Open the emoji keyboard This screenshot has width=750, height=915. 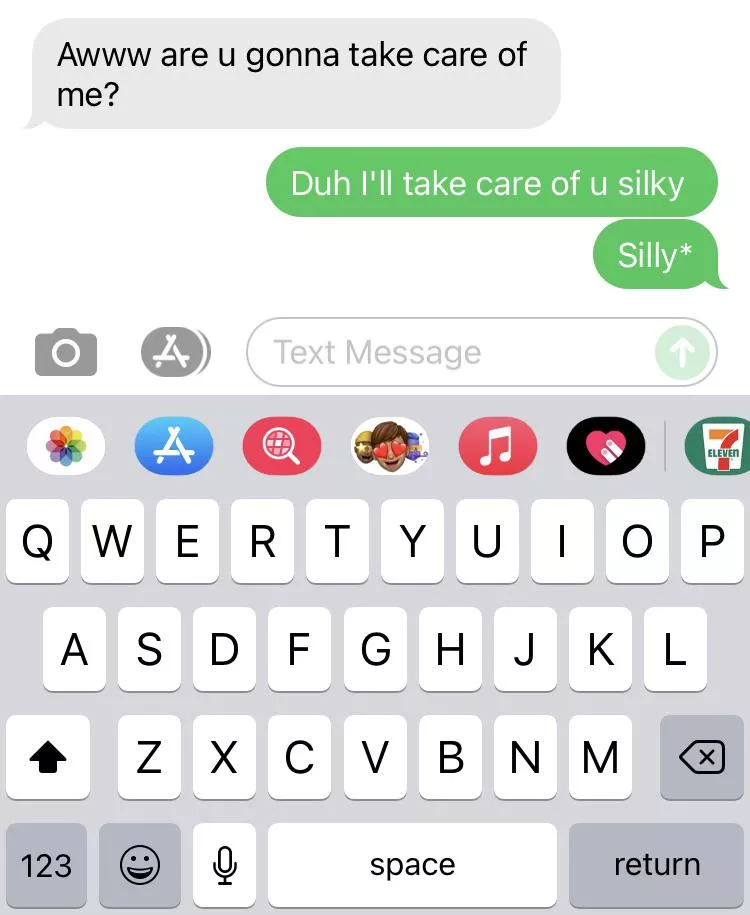(x=140, y=865)
